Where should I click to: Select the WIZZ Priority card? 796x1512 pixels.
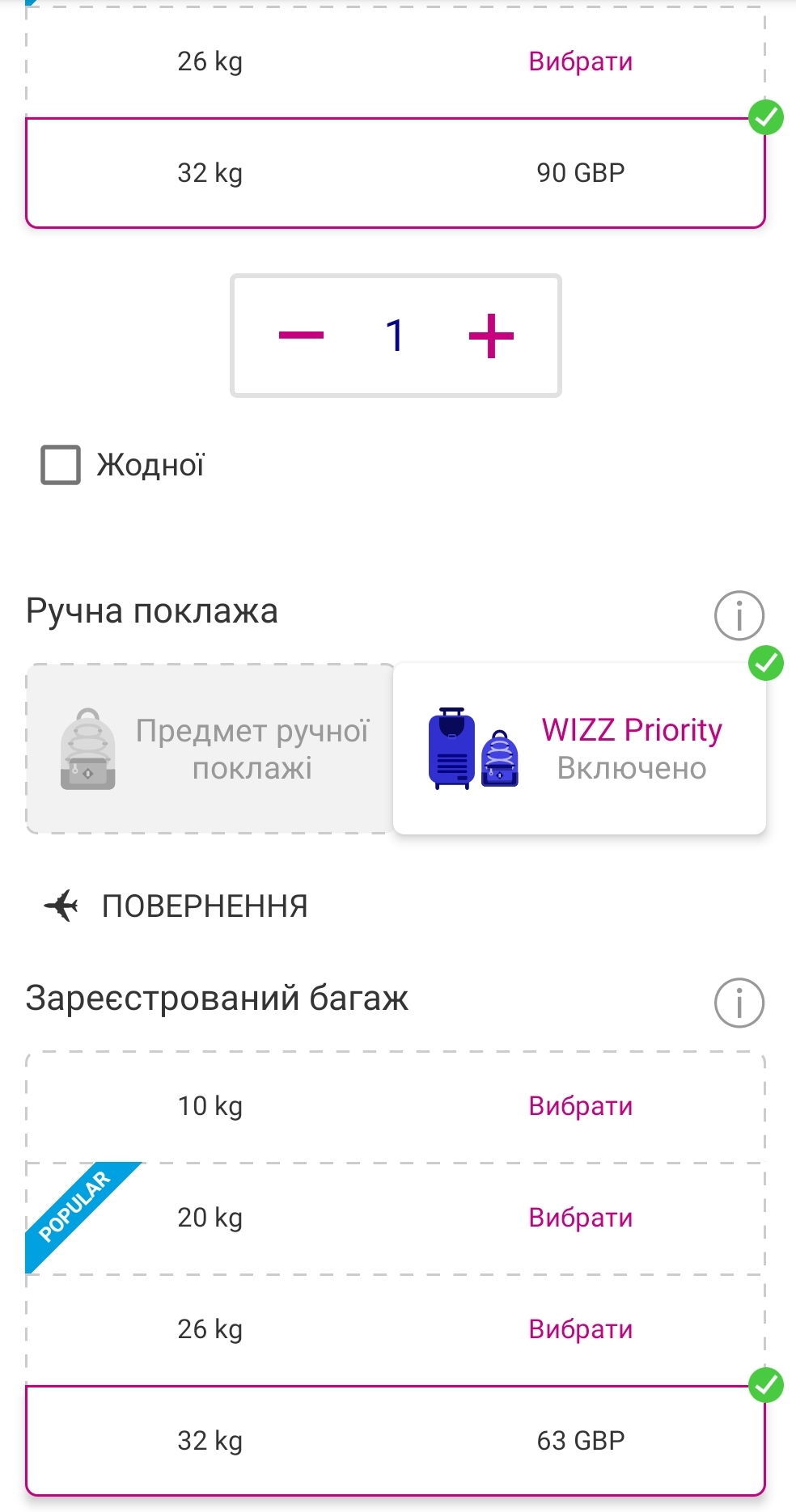(x=579, y=749)
